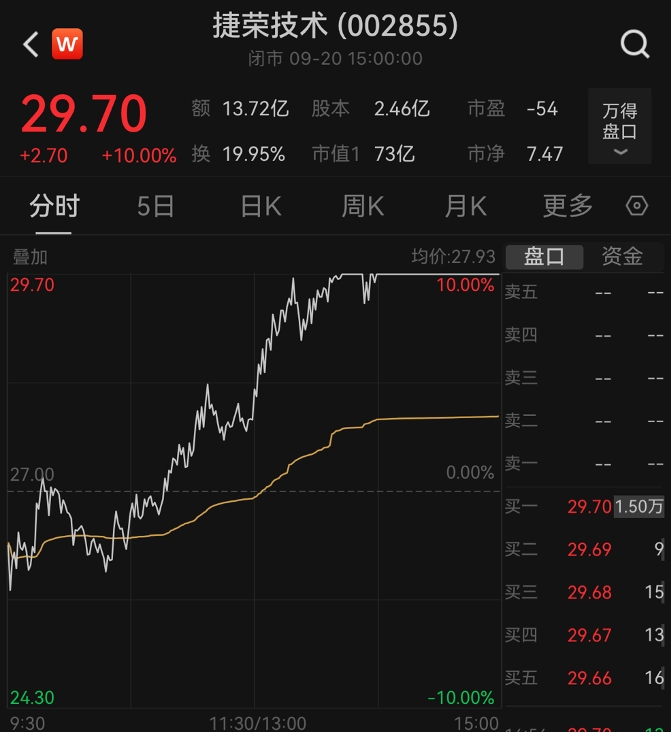Viewport: 672px width, 733px height.
Task: Open chart settings hexagon icon
Action: pyautogui.click(x=637, y=206)
